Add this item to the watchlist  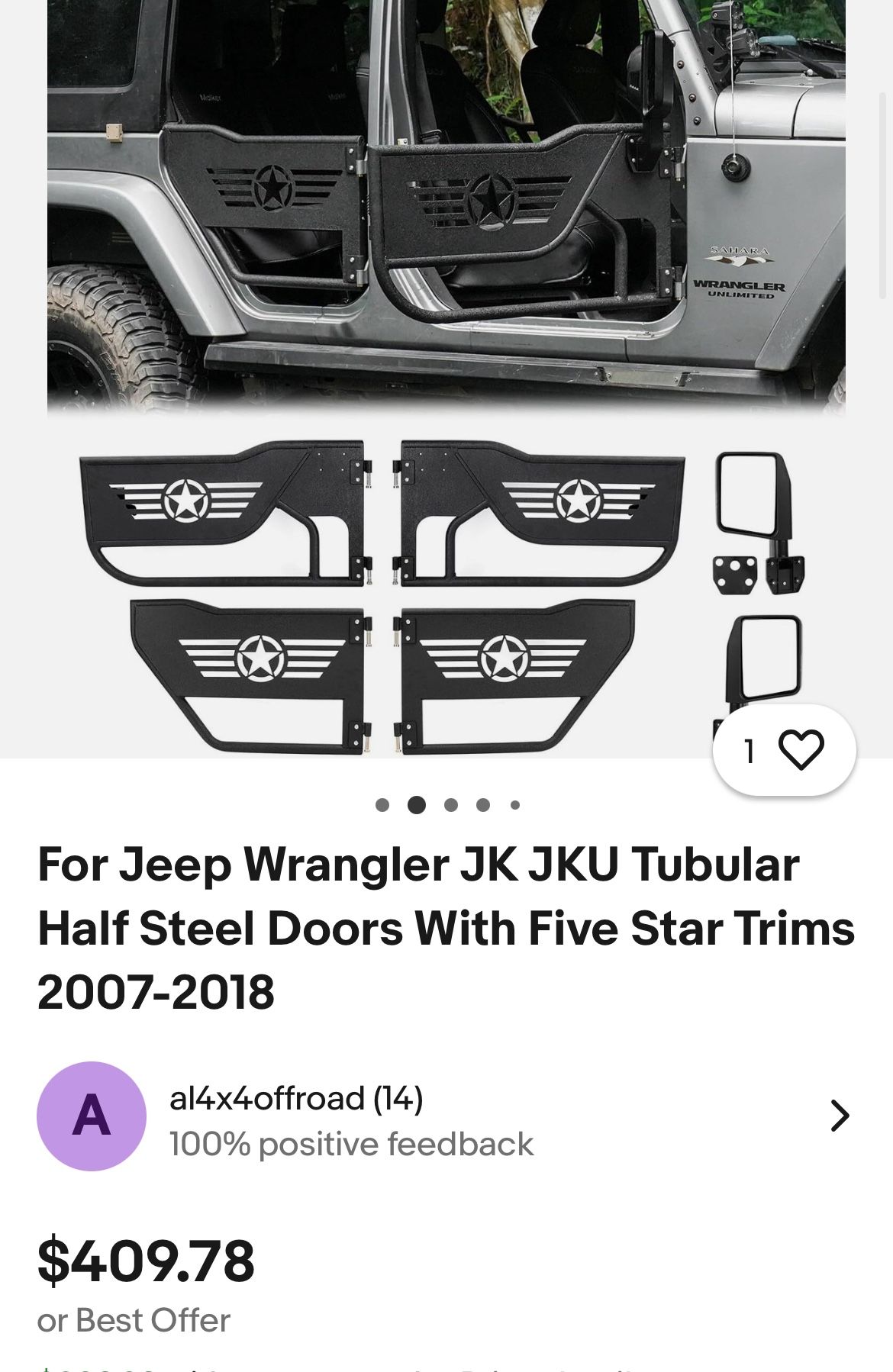tap(800, 749)
